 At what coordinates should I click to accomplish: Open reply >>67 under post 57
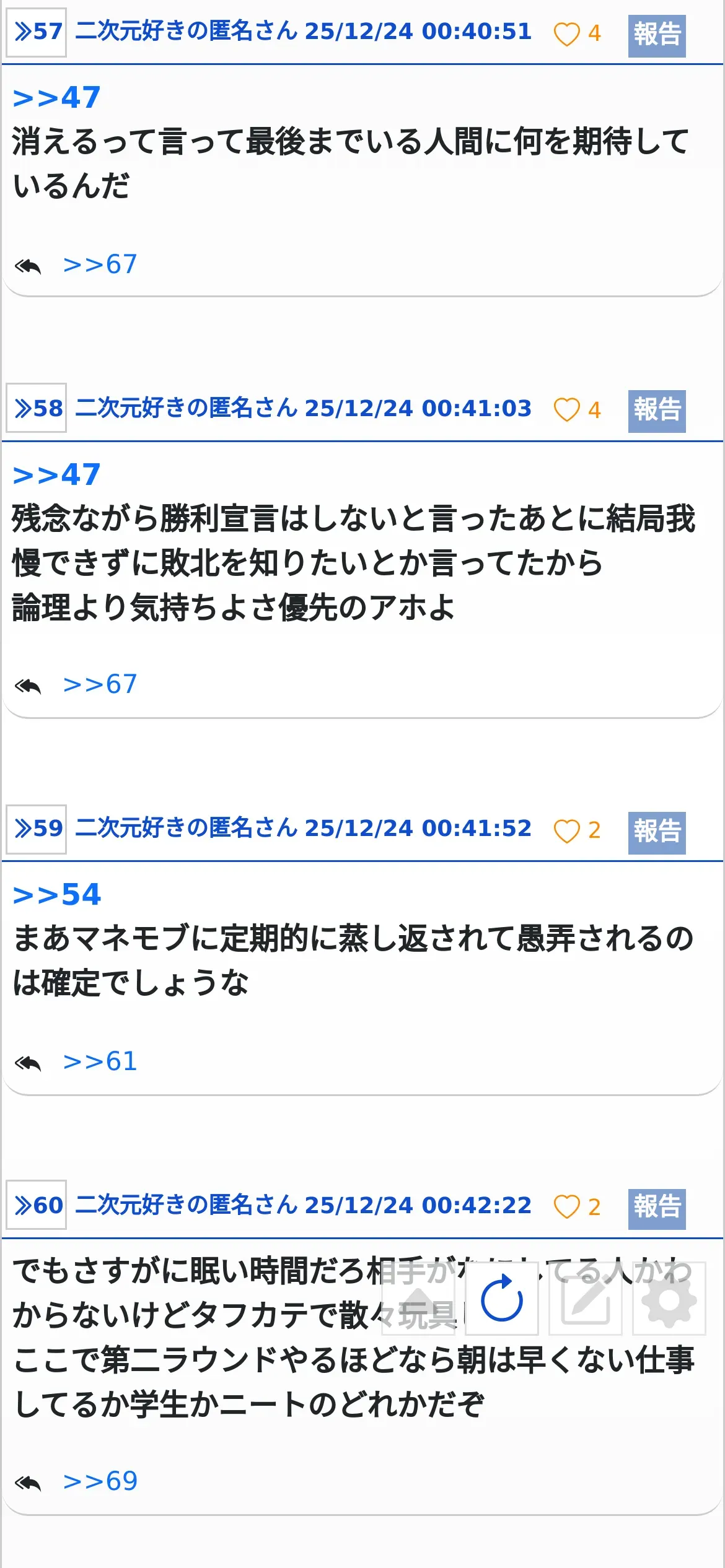pos(100,264)
